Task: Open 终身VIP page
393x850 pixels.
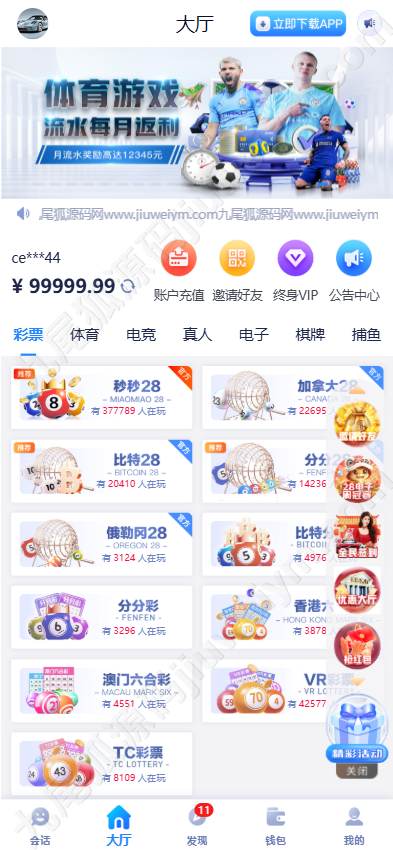Action: tap(295, 271)
